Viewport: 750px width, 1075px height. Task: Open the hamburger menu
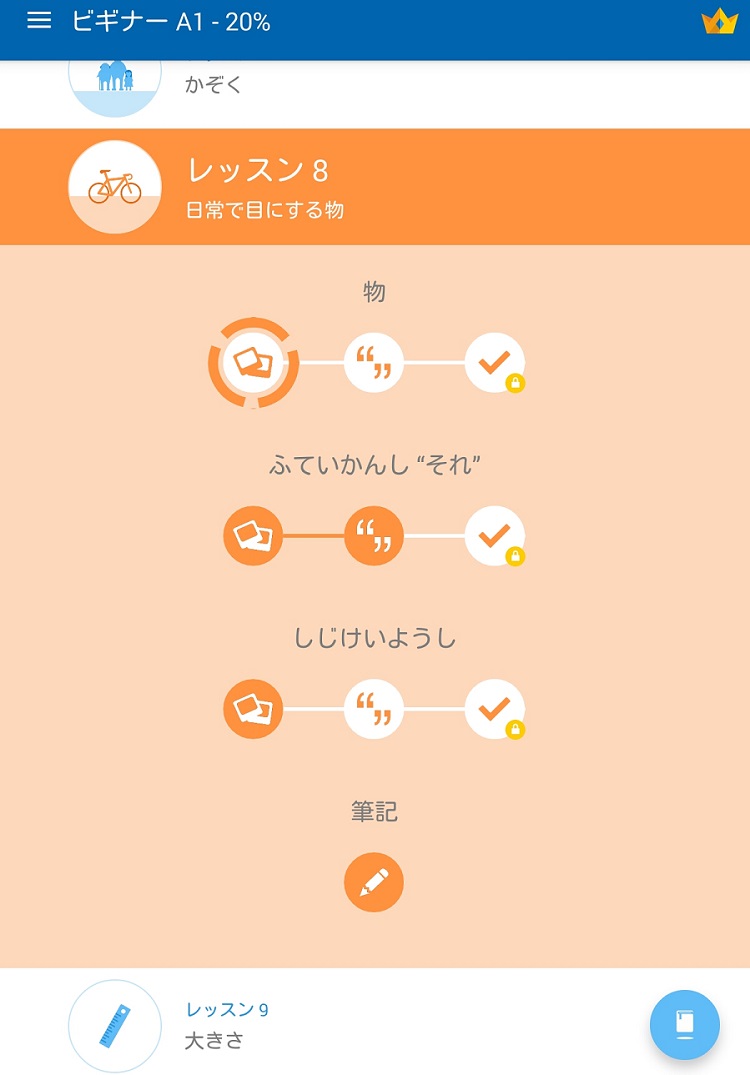tap(39, 21)
